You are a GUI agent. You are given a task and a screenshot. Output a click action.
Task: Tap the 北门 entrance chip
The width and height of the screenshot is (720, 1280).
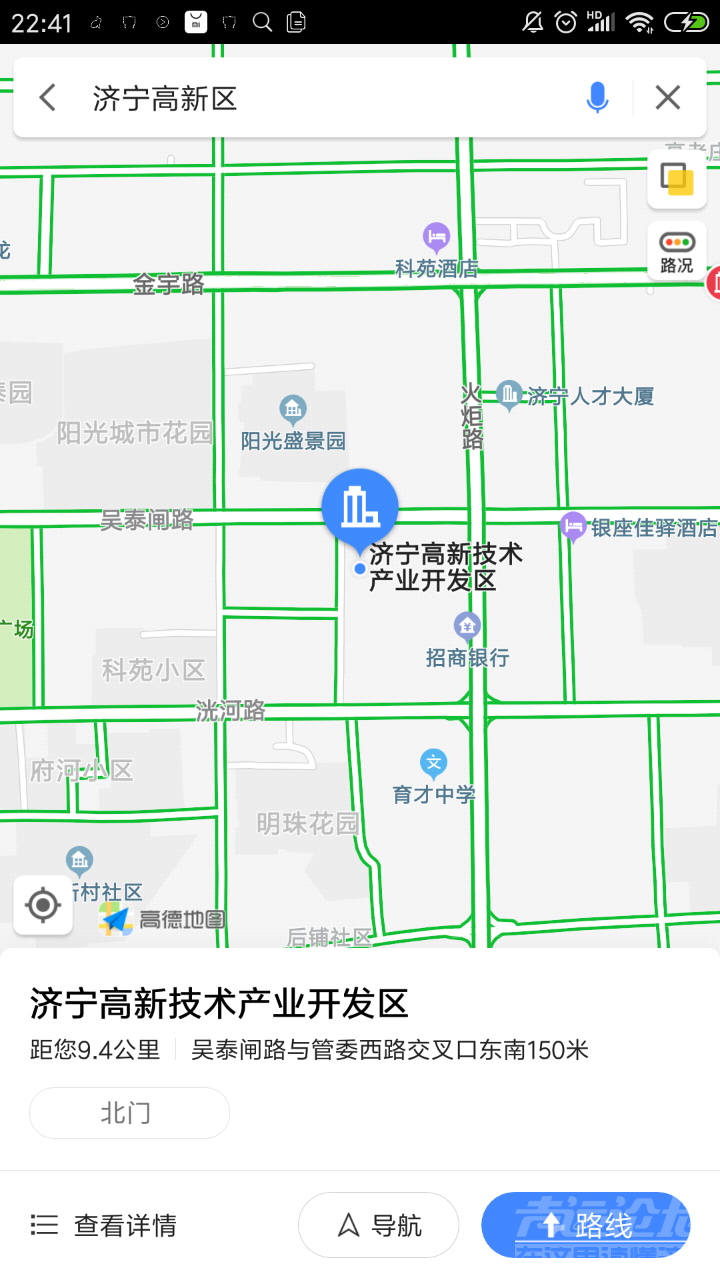pos(128,1112)
